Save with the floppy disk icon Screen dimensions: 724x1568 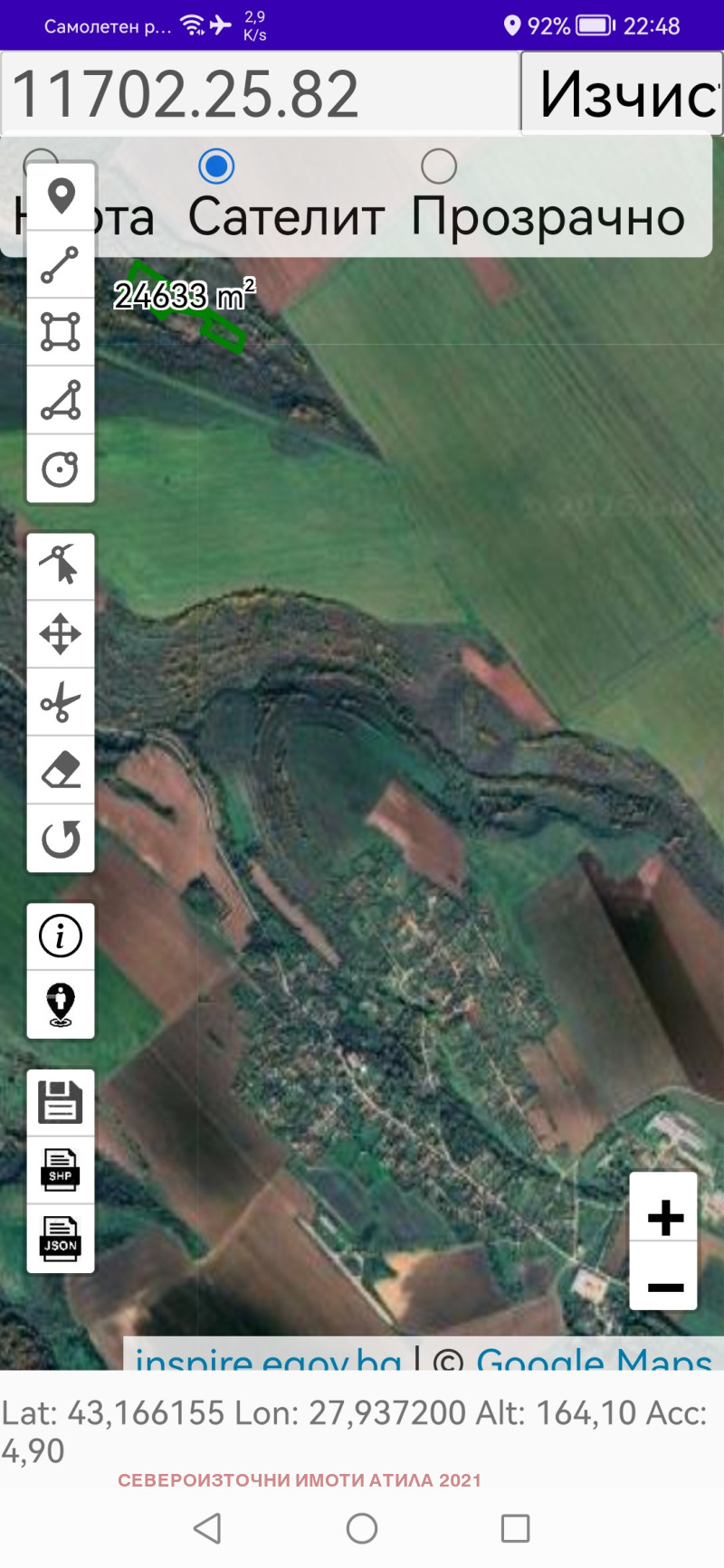pyautogui.click(x=61, y=1103)
